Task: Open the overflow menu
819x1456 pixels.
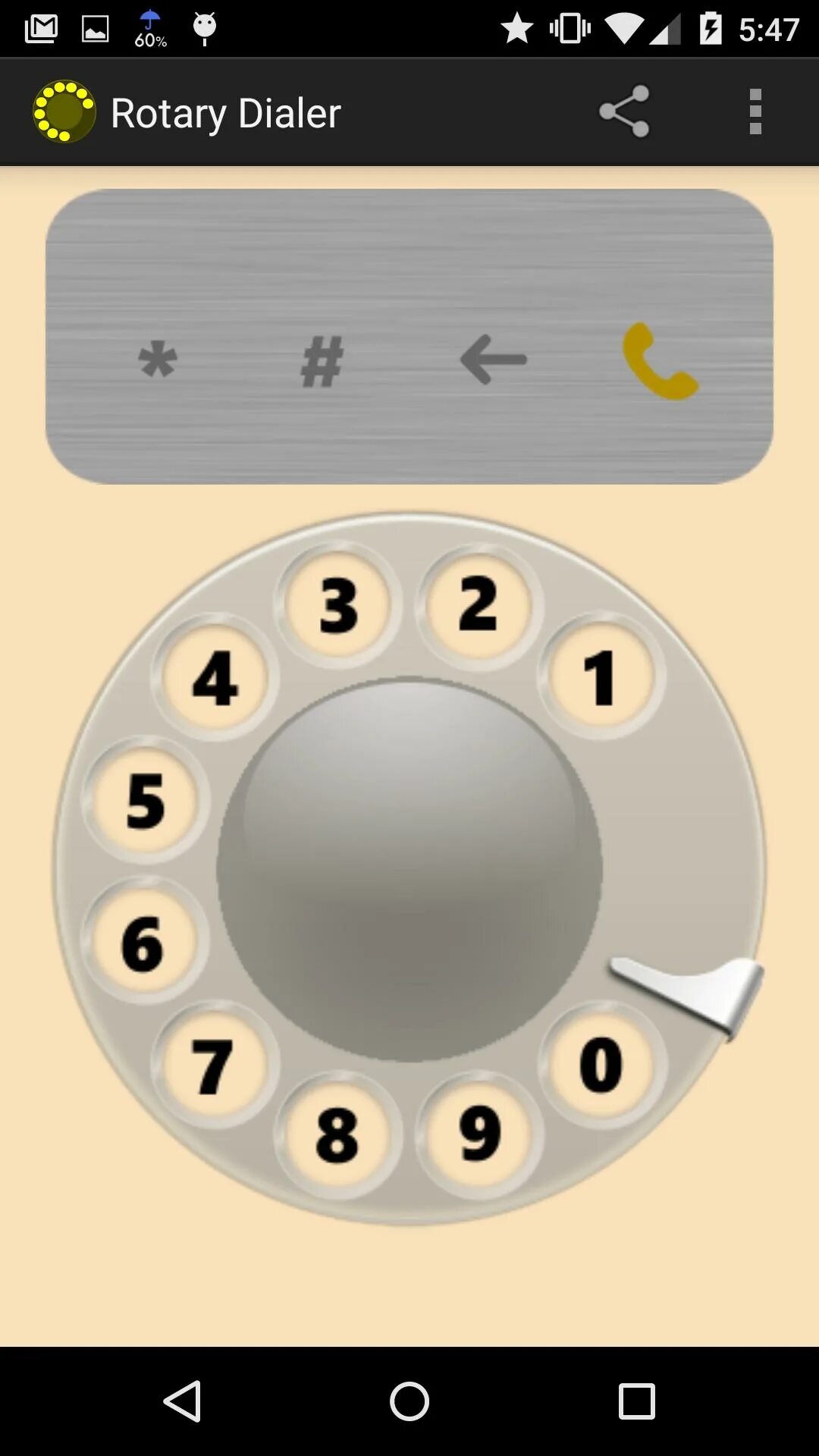Action: (x=755, y=111)
